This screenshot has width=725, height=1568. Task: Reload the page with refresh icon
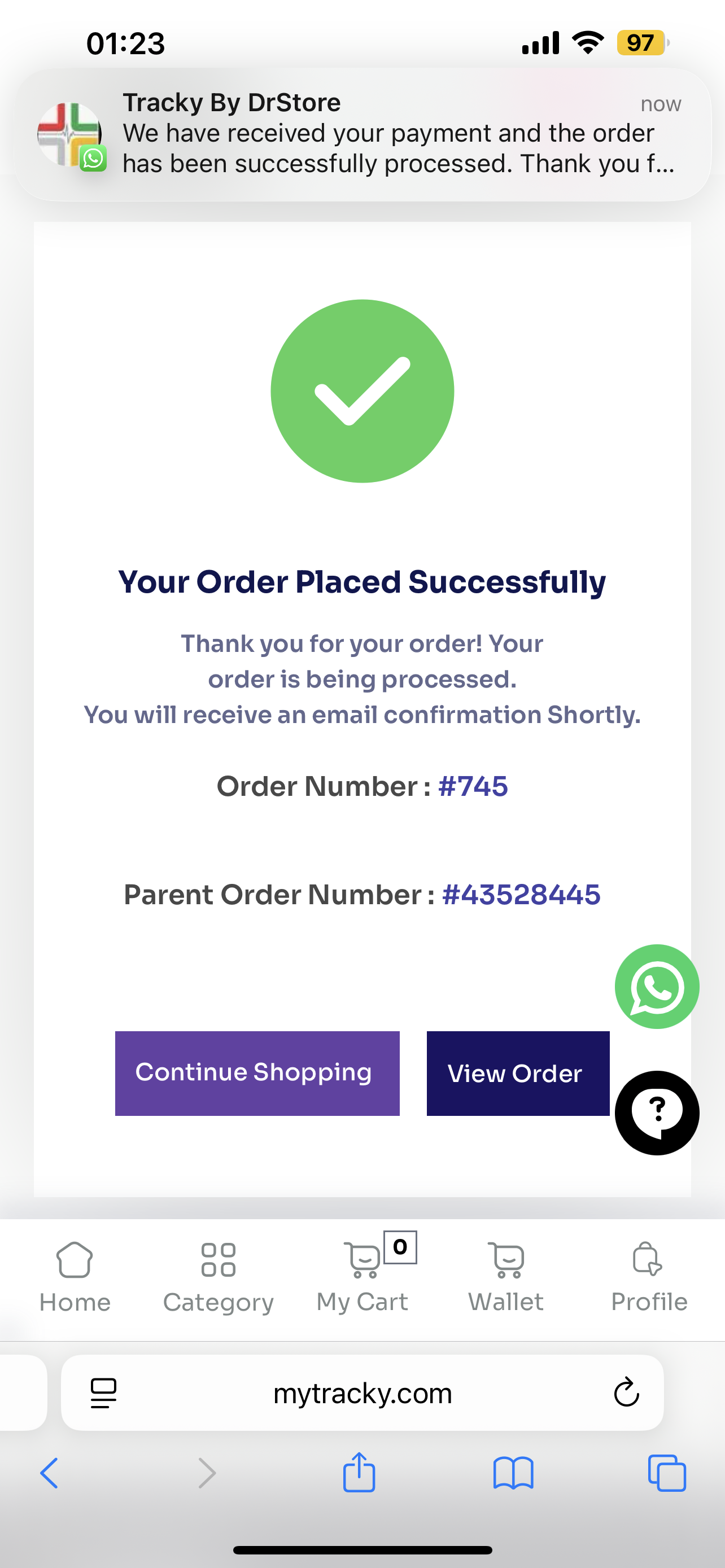[x=626, y=1392]
